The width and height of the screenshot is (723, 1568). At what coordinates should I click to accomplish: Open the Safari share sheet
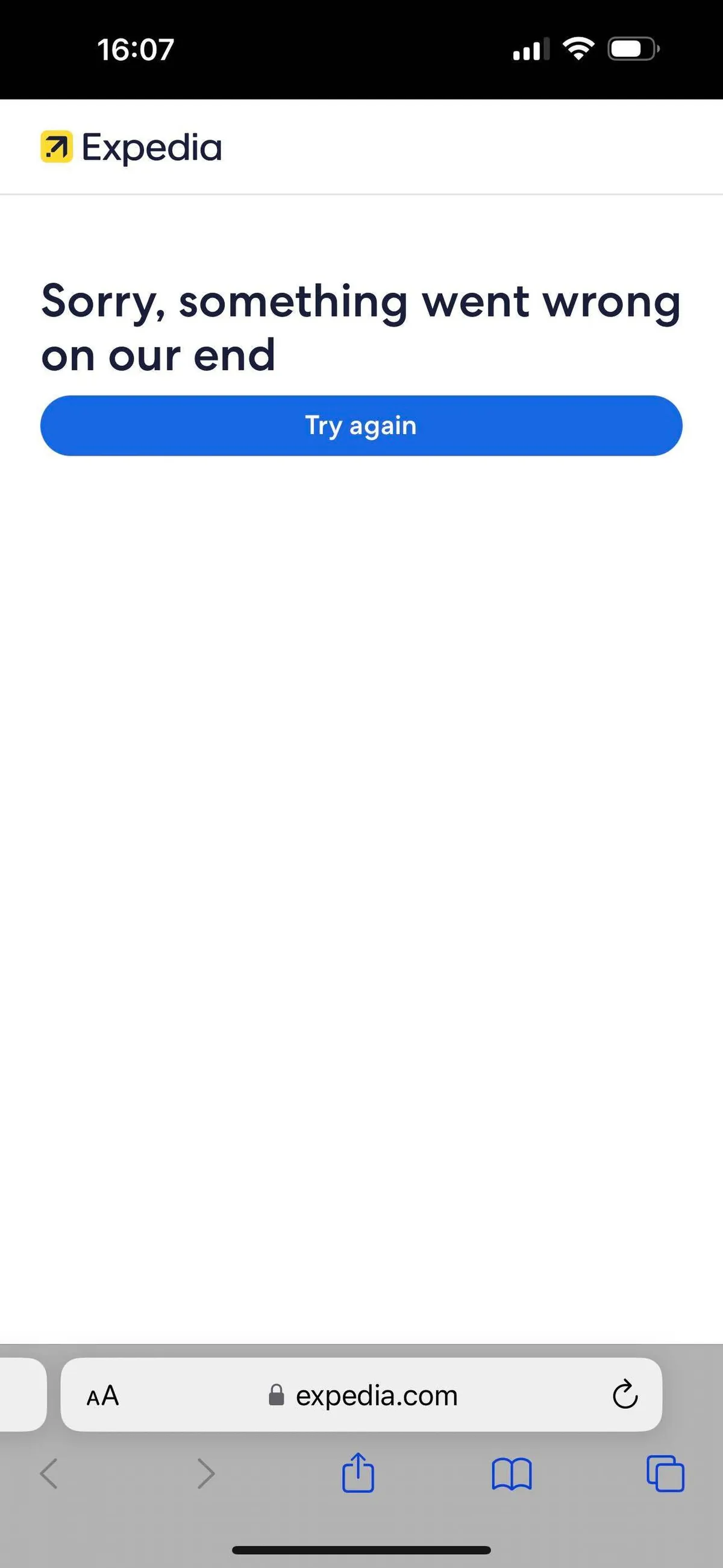[x=358, y=1473]
